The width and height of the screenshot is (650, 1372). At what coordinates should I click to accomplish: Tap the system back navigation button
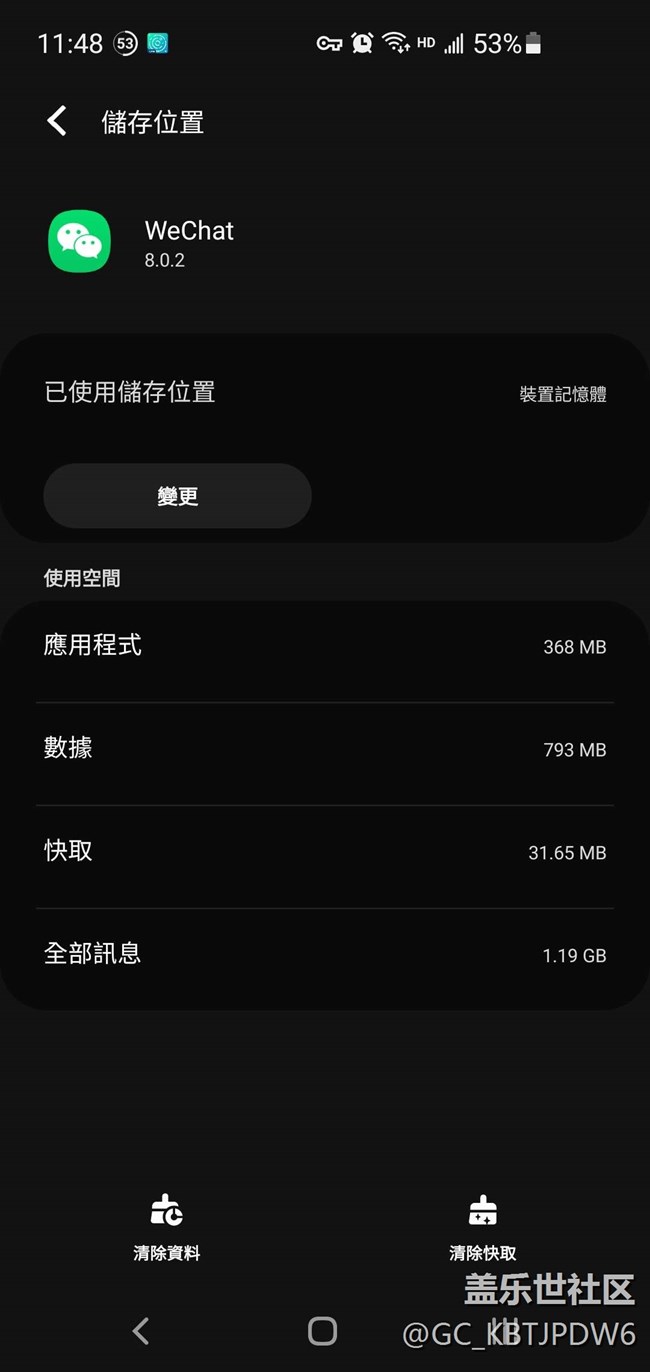(x=141, y=1330)
